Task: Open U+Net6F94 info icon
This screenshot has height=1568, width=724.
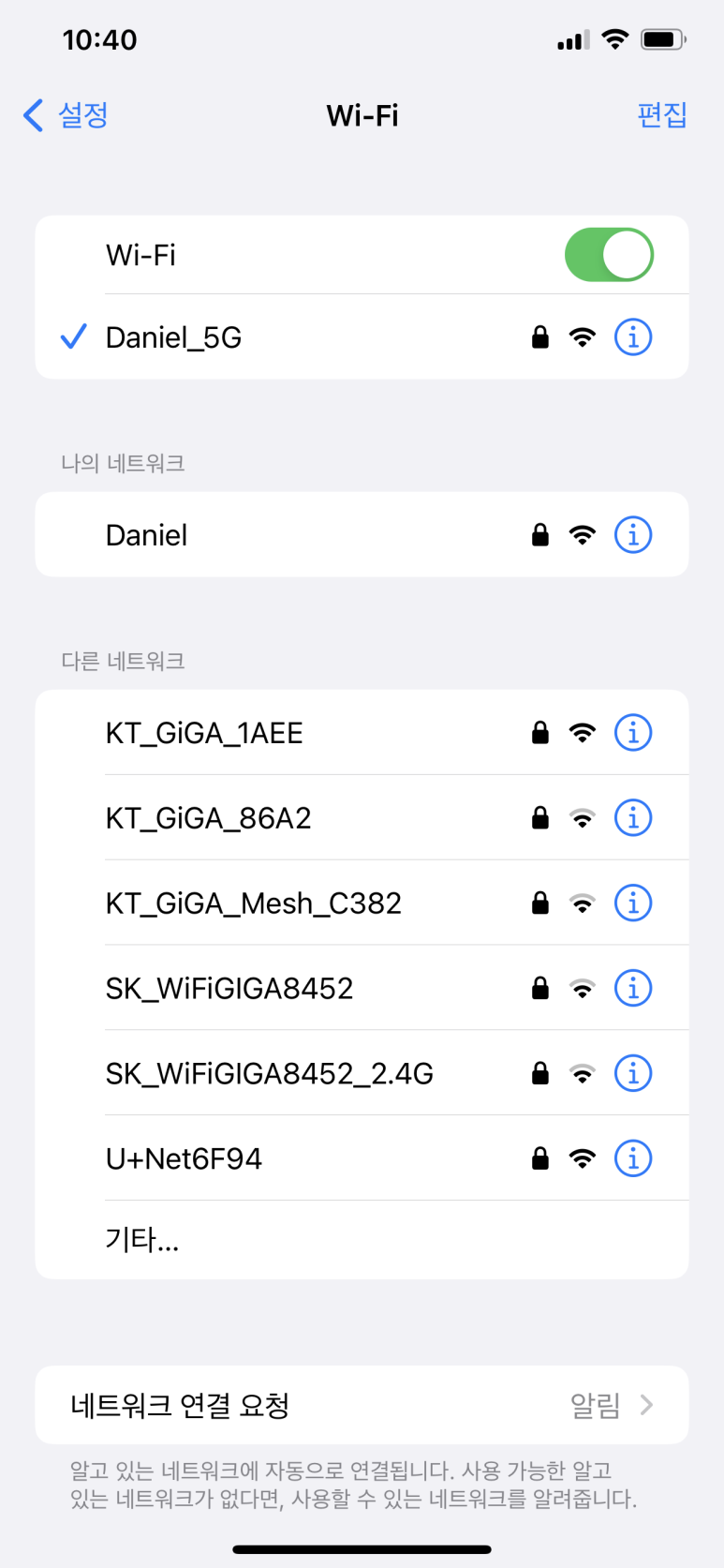Action: 633,1158
